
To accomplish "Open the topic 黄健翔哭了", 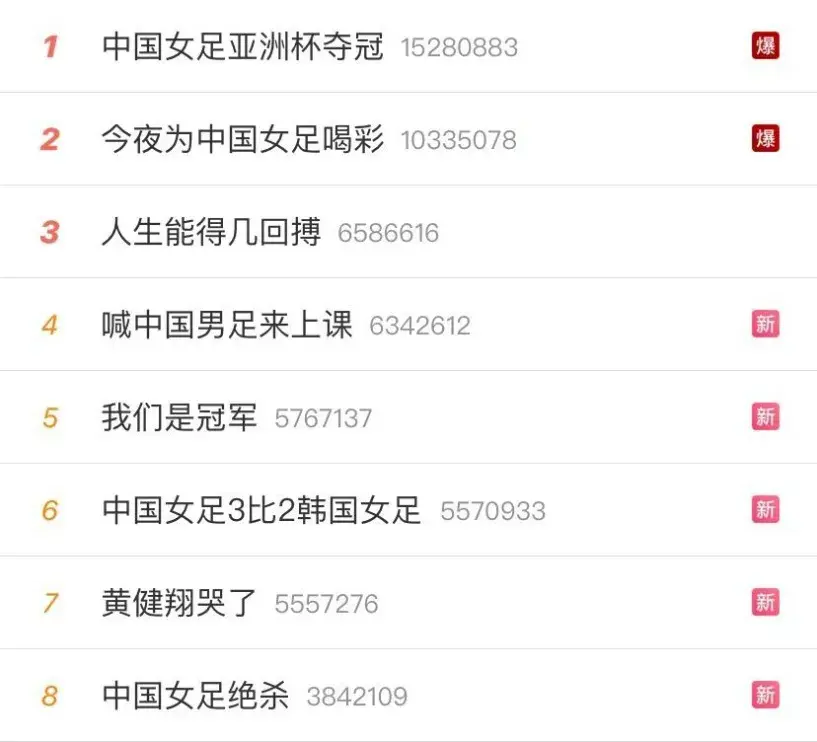I will (x=179, y=604).
